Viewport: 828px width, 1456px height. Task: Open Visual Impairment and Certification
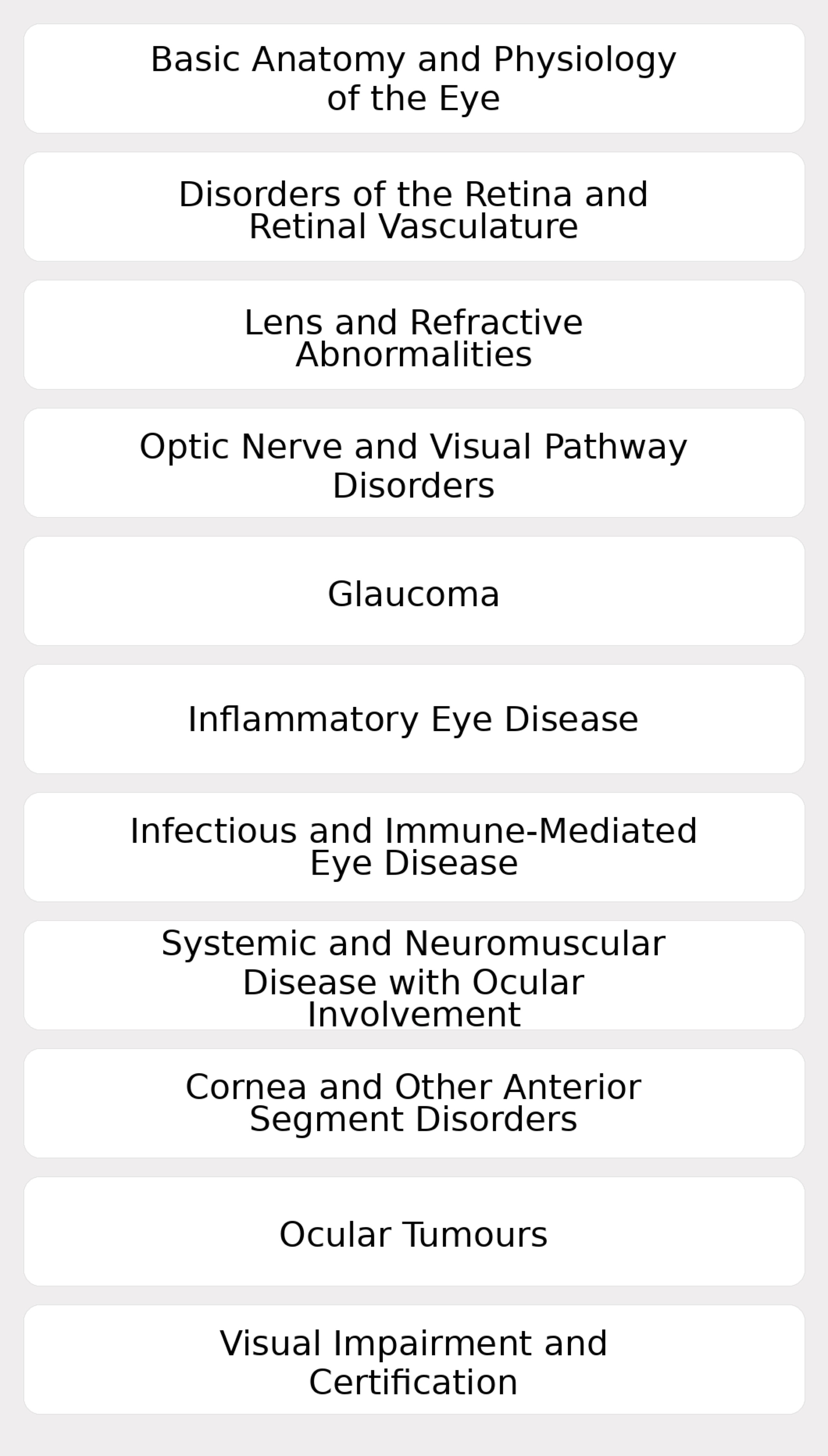click(414, 1360)
